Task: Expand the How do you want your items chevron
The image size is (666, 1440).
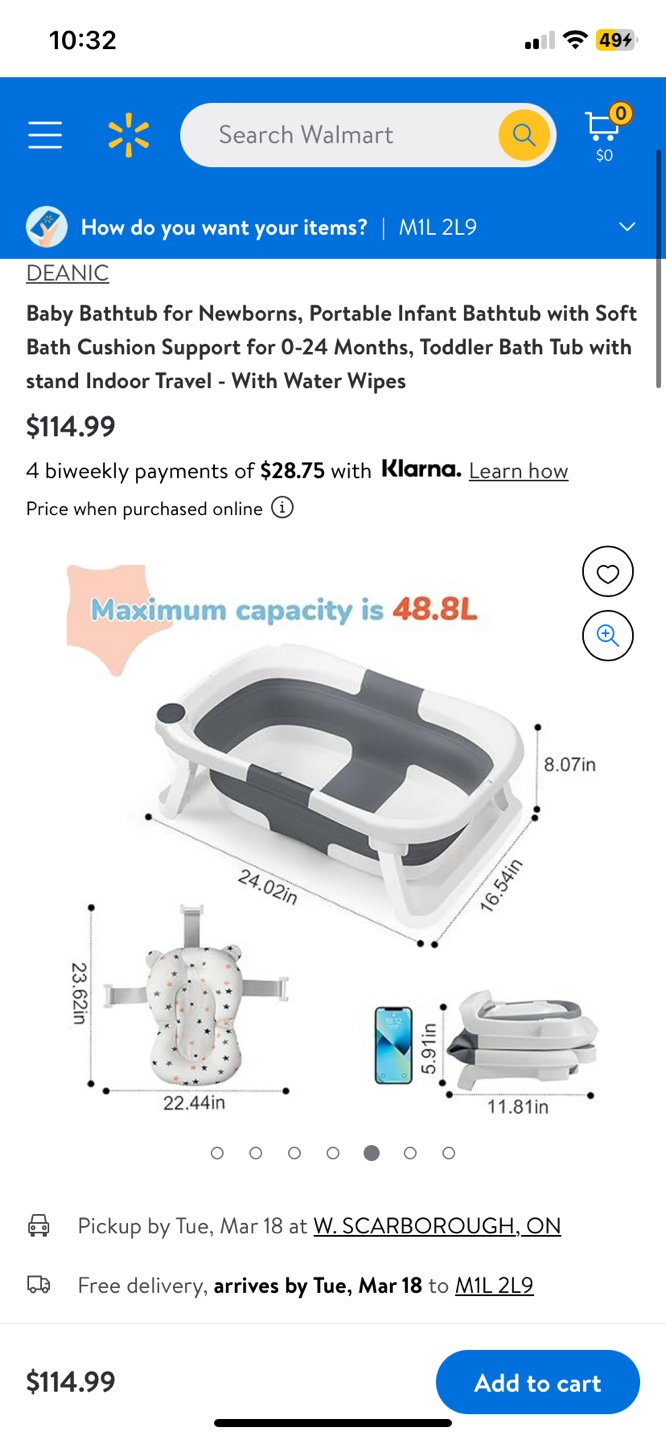Action: point(627,227)
